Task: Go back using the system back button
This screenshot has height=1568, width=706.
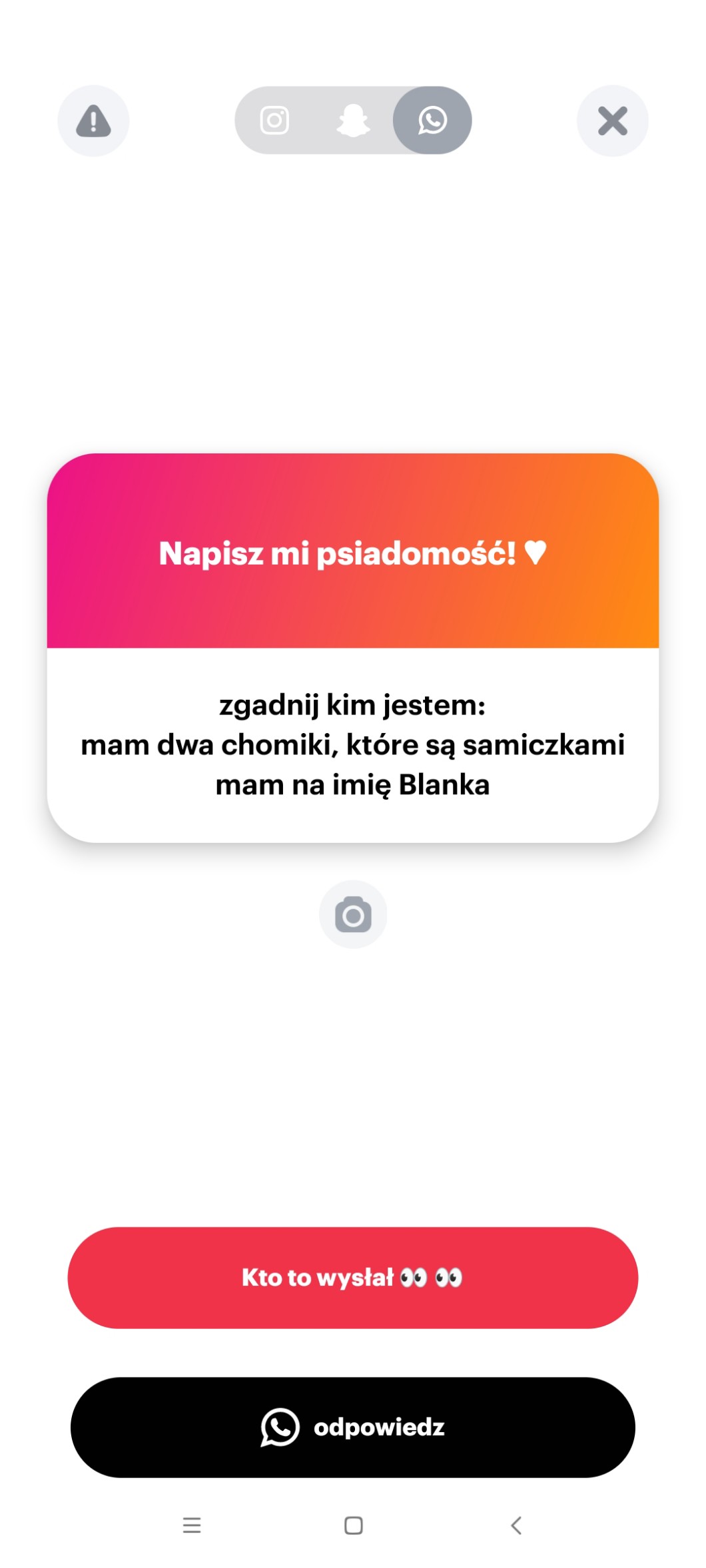Action: [x=516, y=1525]
